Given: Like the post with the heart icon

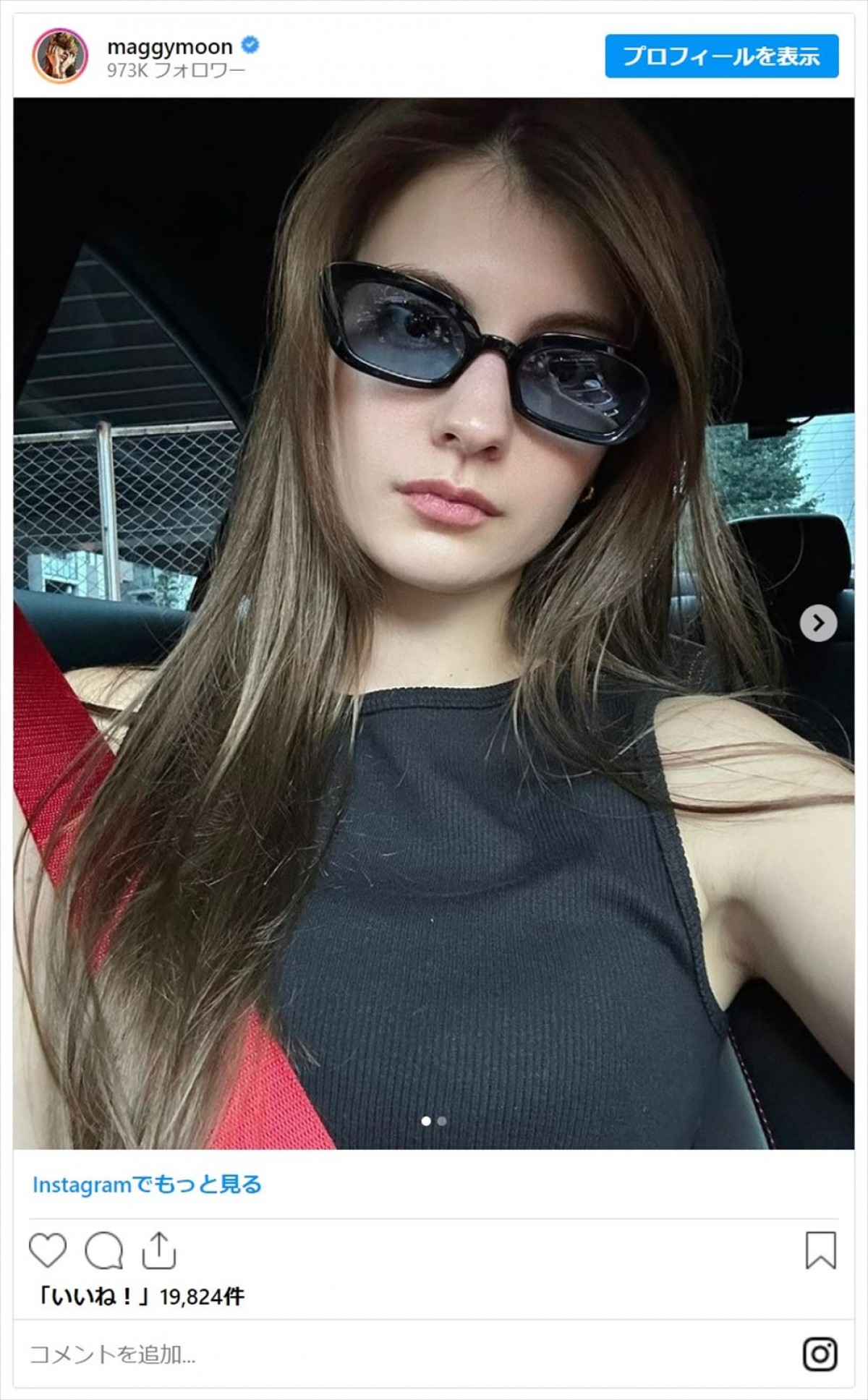Looking at the screenshot, I should [x=48, y=1250].
